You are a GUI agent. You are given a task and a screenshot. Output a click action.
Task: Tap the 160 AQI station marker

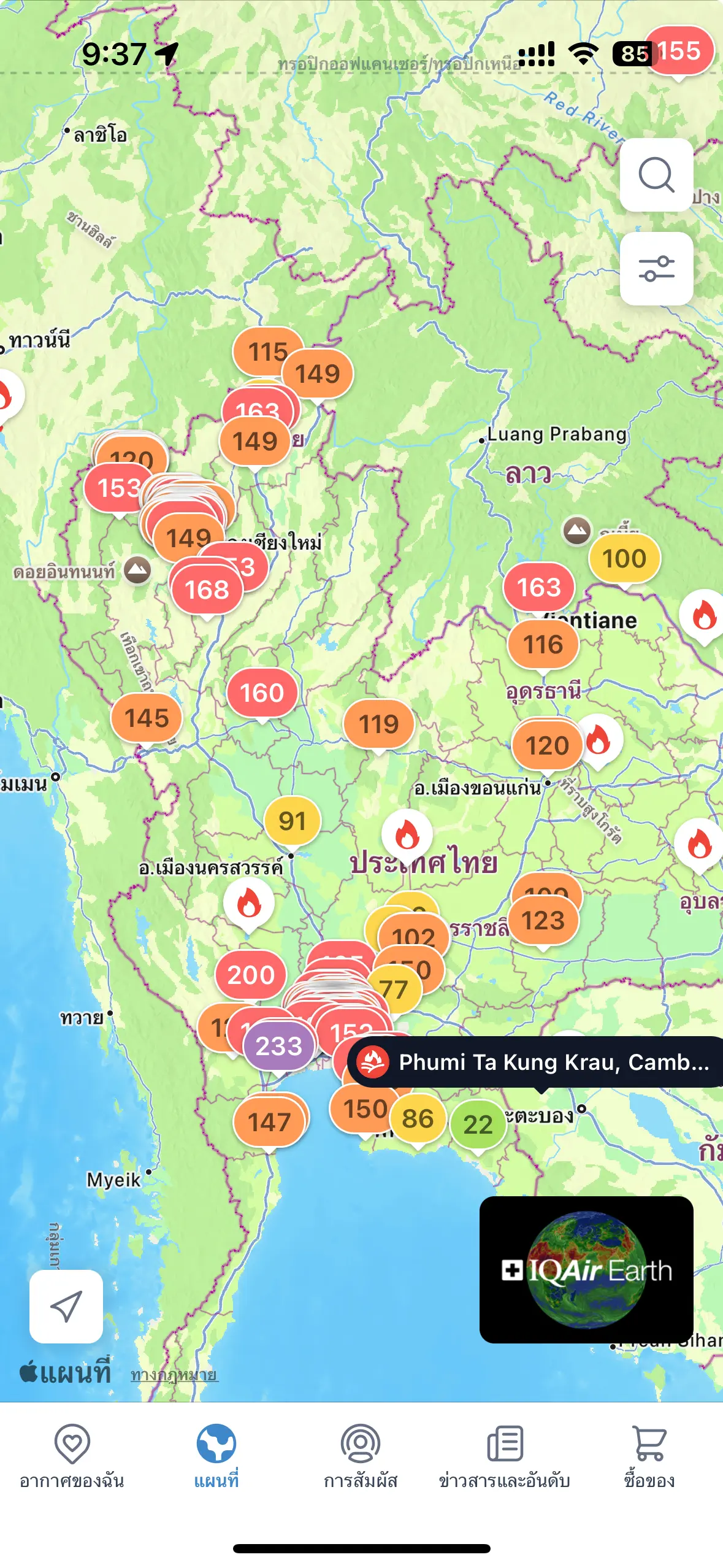(x=262, y=693)
